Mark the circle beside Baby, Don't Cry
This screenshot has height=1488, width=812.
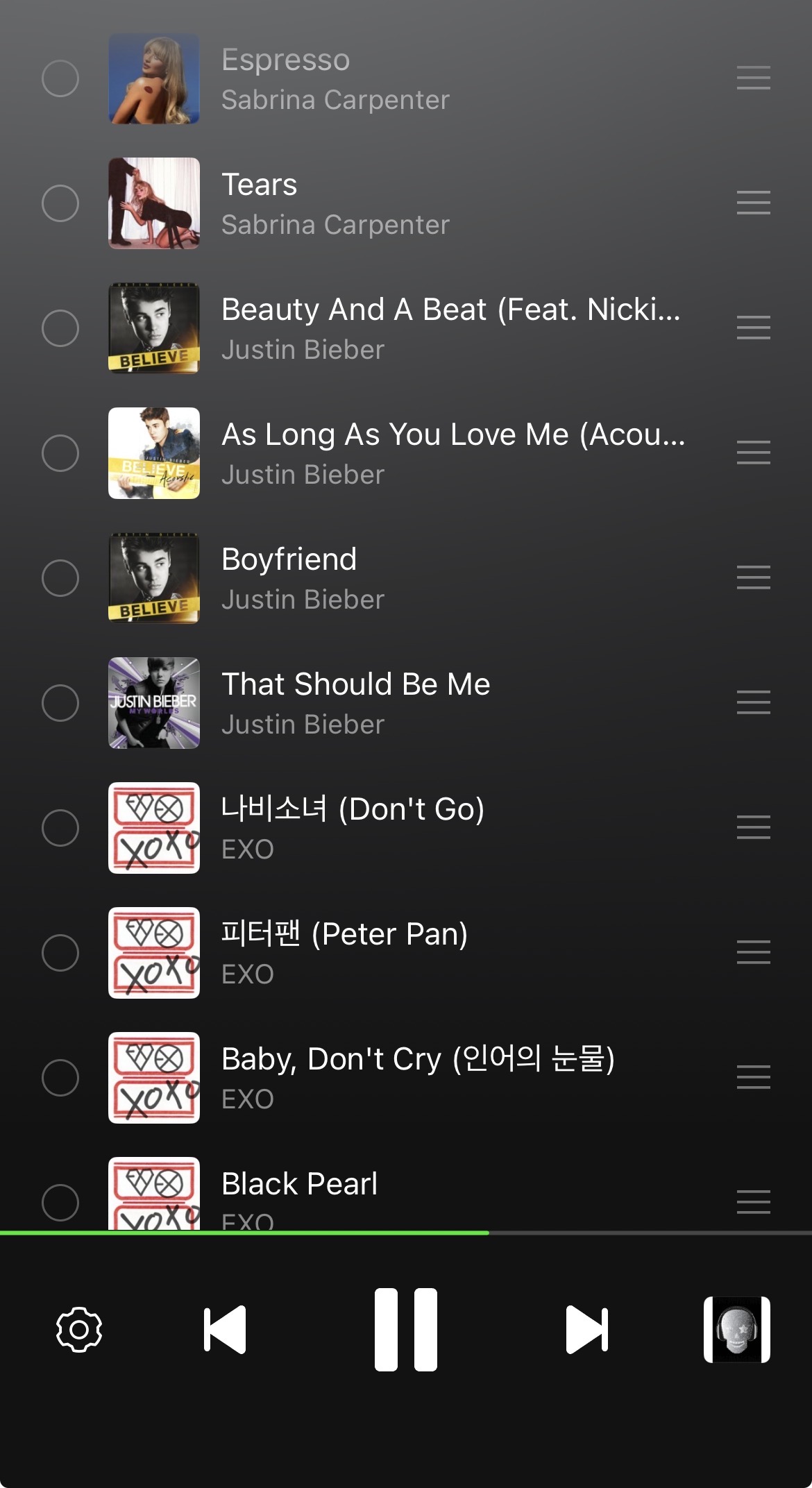point(60,1078)
